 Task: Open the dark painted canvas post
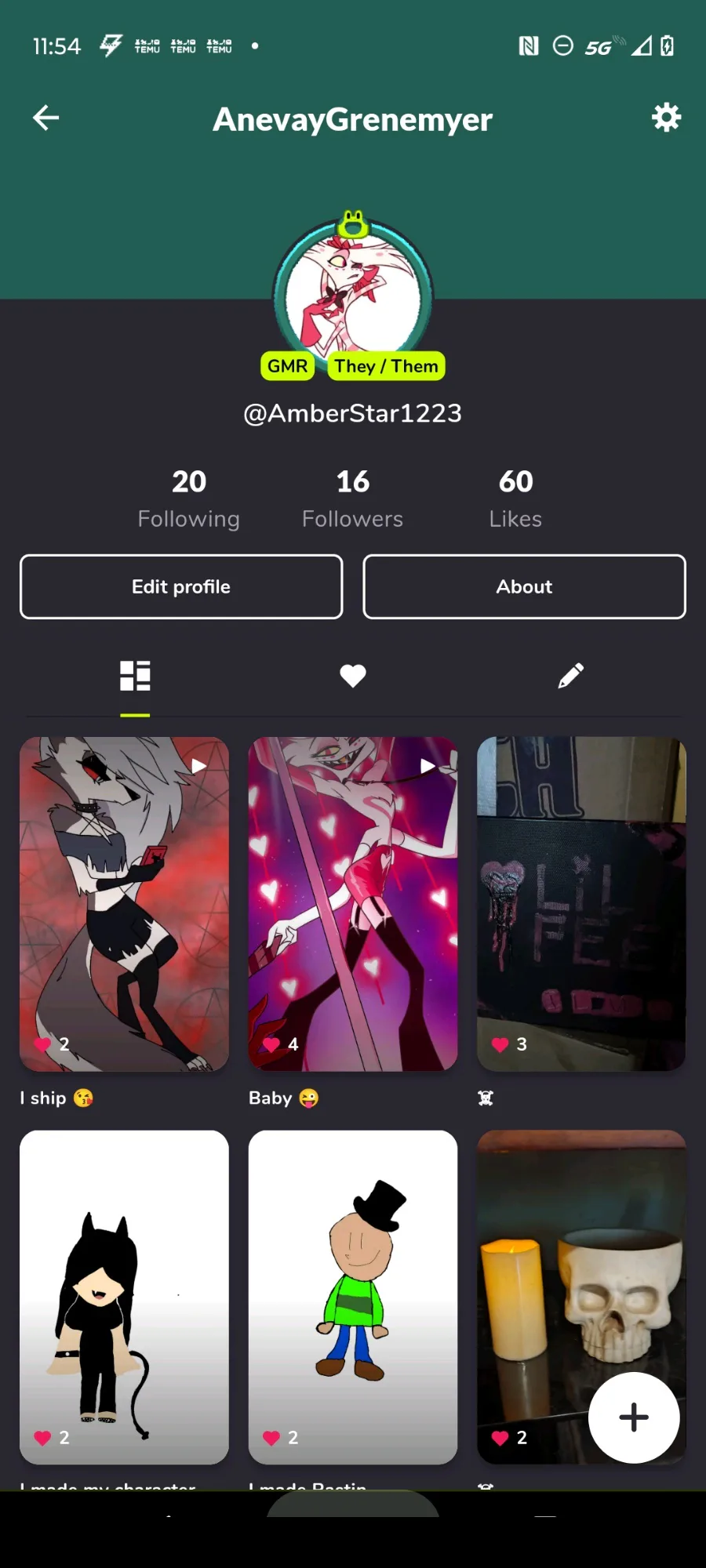point(581,903)
